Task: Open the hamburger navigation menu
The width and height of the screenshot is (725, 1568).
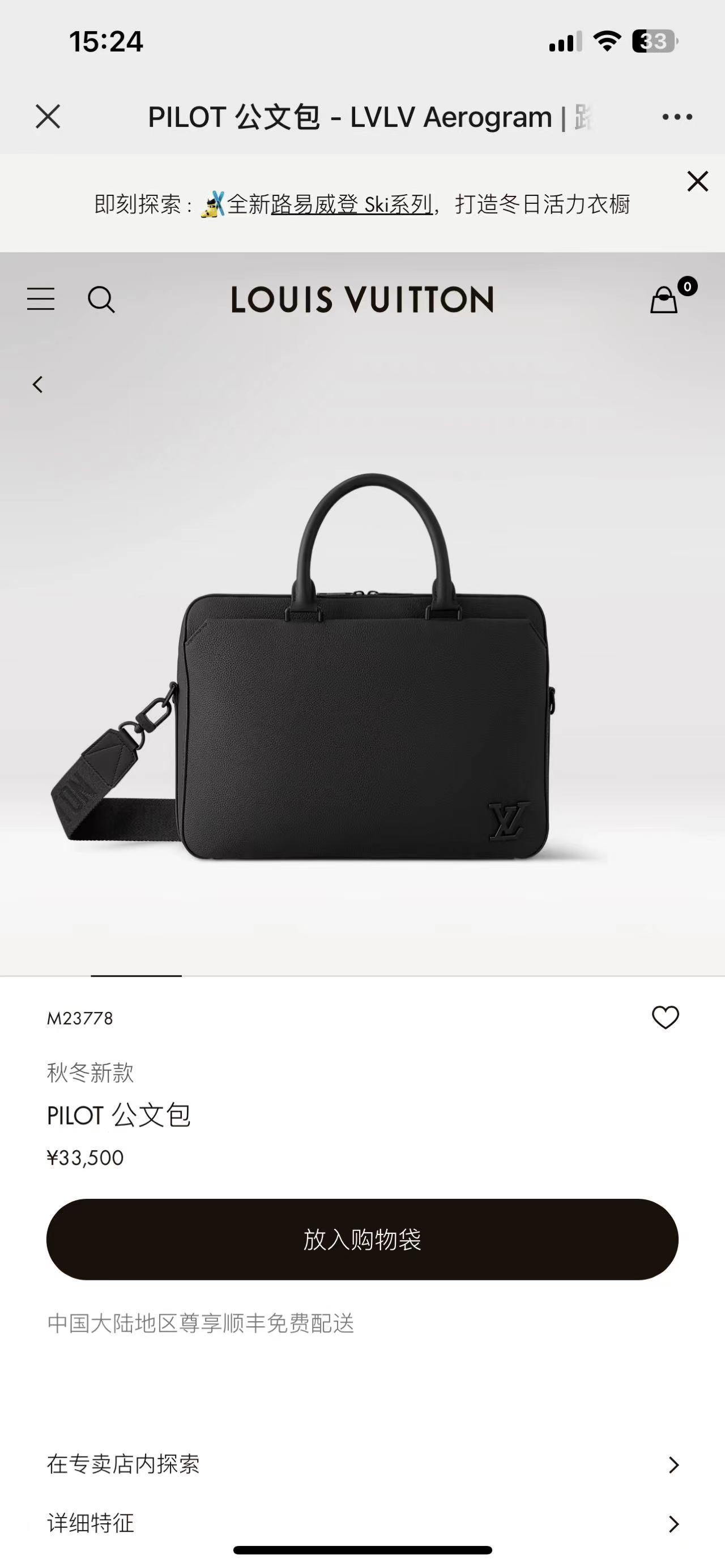Action: pos(41,300)
